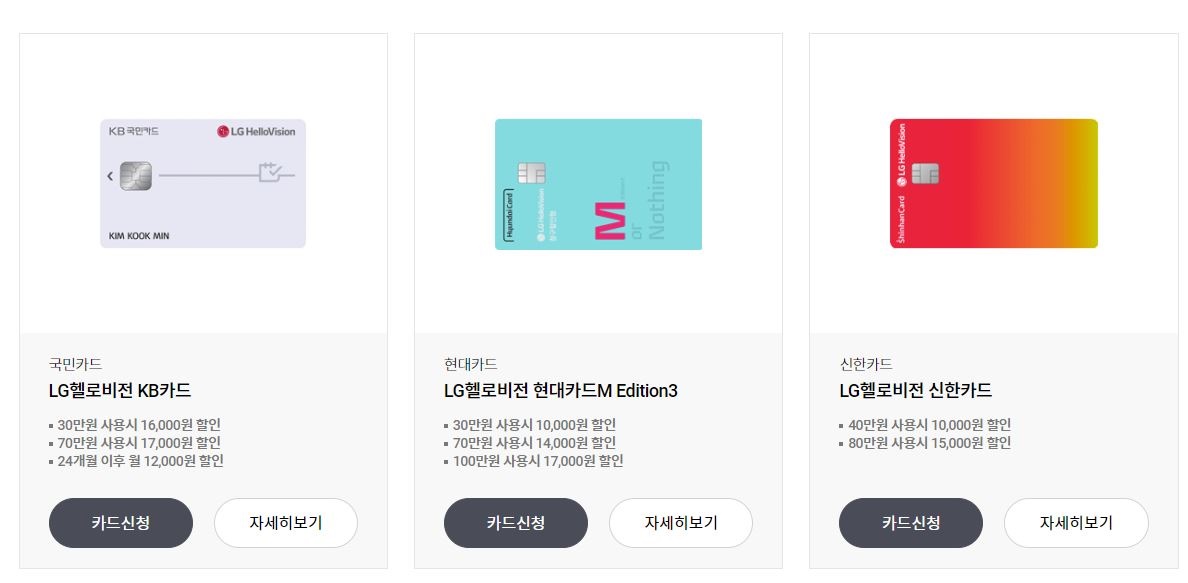View details of 현대카드M Edition3

pyautogui.click(x=681, y=523)
